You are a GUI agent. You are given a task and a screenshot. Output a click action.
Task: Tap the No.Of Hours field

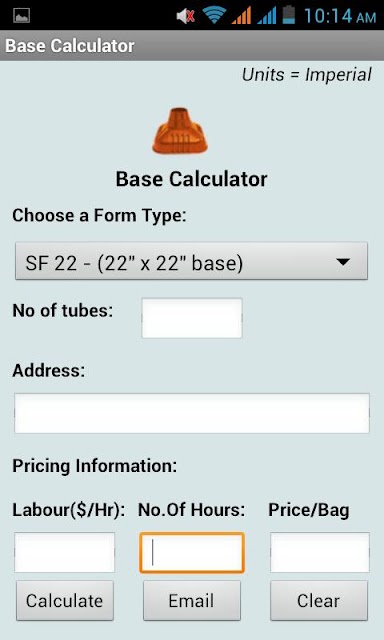pos(192,552)
